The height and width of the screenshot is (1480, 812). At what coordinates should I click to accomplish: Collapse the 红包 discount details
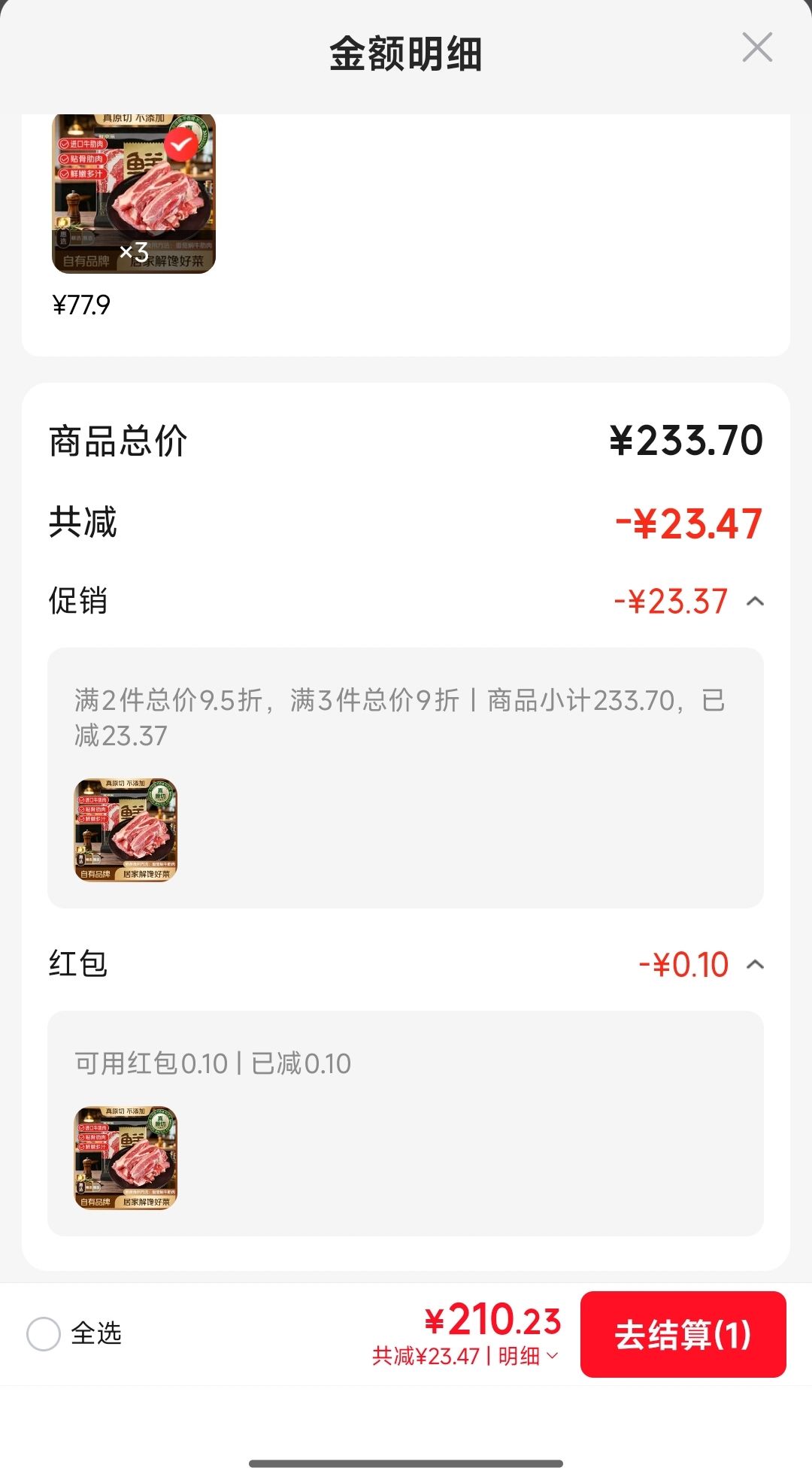[x=756, y=965]
